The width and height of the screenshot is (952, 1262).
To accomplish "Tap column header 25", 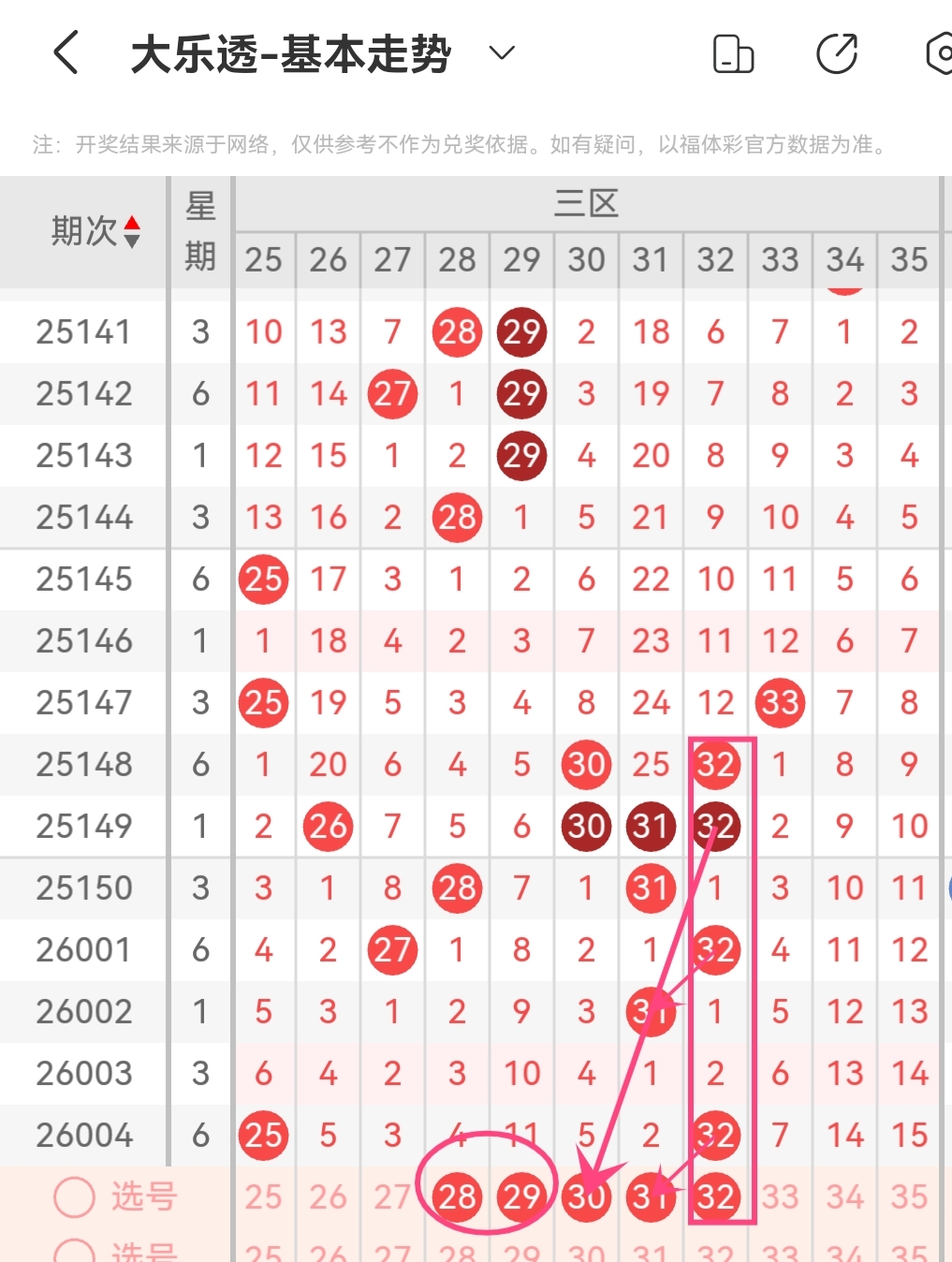I will click(263, 261).
